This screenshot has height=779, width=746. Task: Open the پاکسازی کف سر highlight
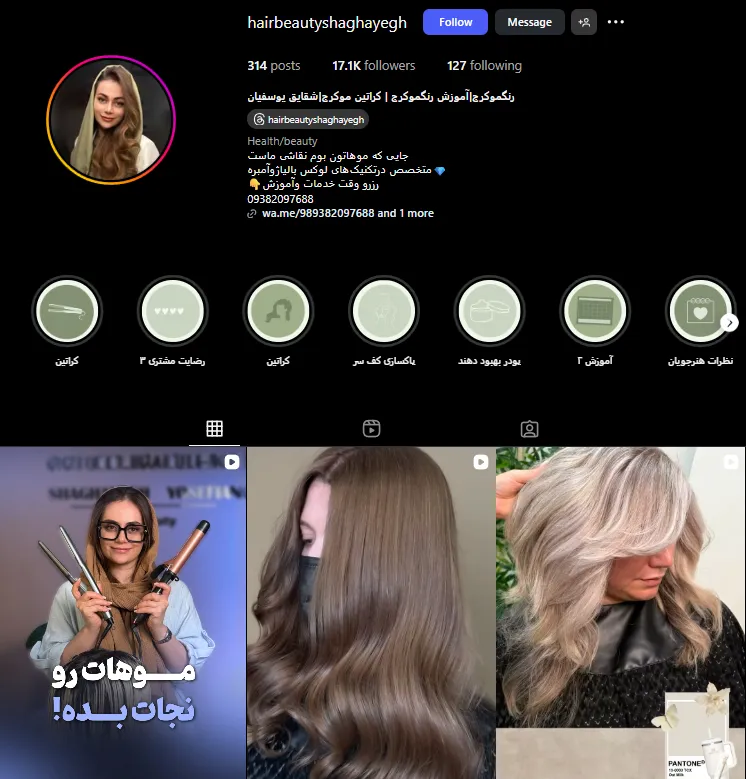[x=384, y=311]
